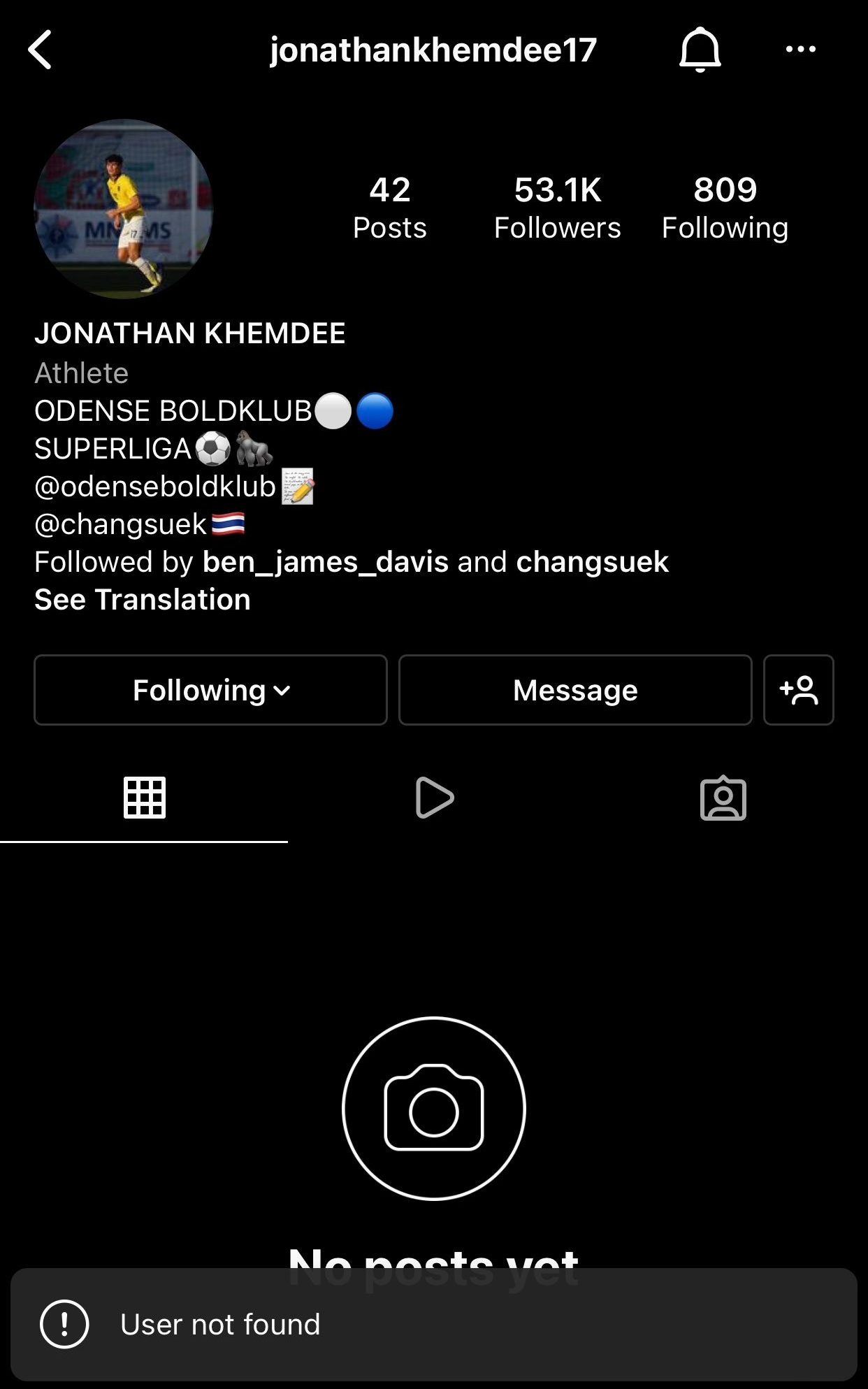Open the 809 Following list
The image size is (868, 1389).
[725, 208]
